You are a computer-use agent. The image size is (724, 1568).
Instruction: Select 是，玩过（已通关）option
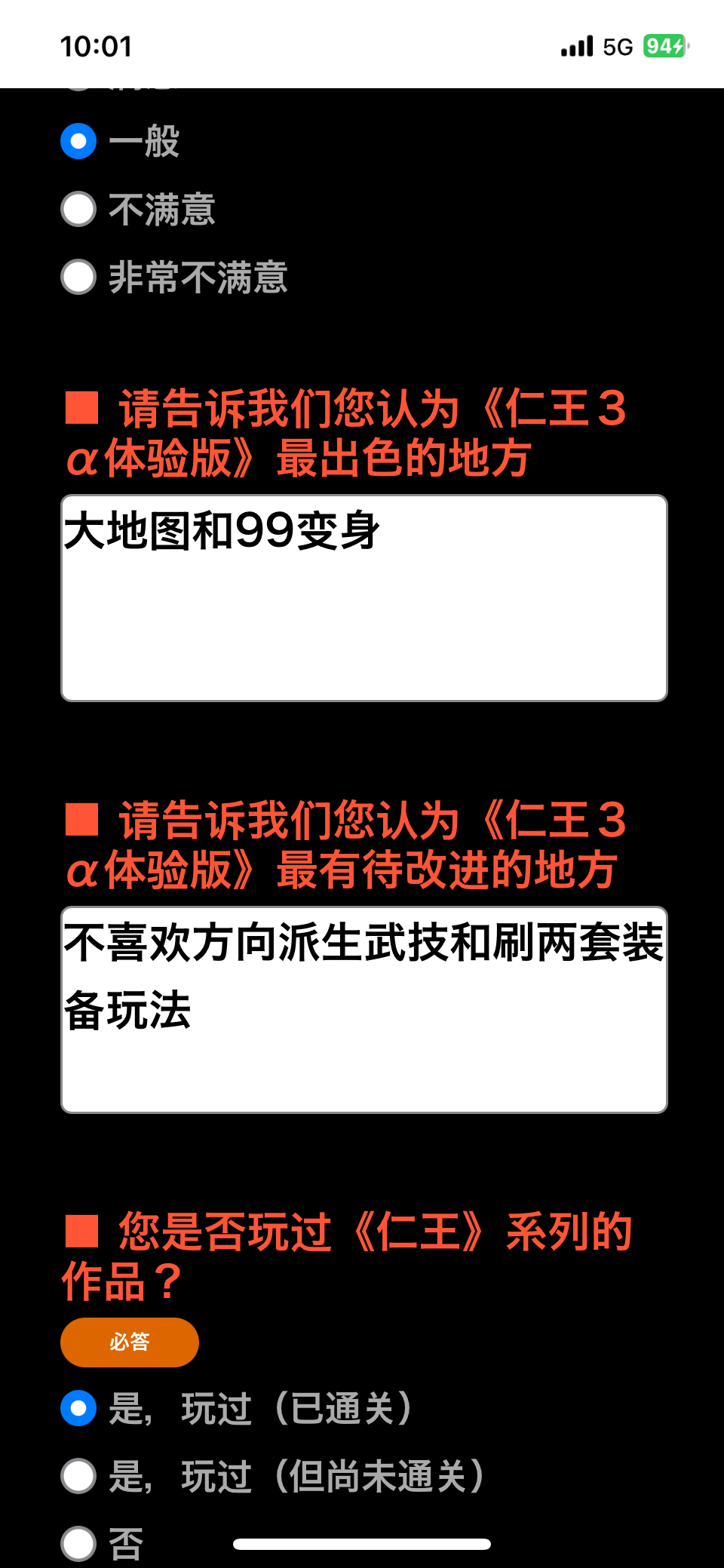tap(78, 1409)
